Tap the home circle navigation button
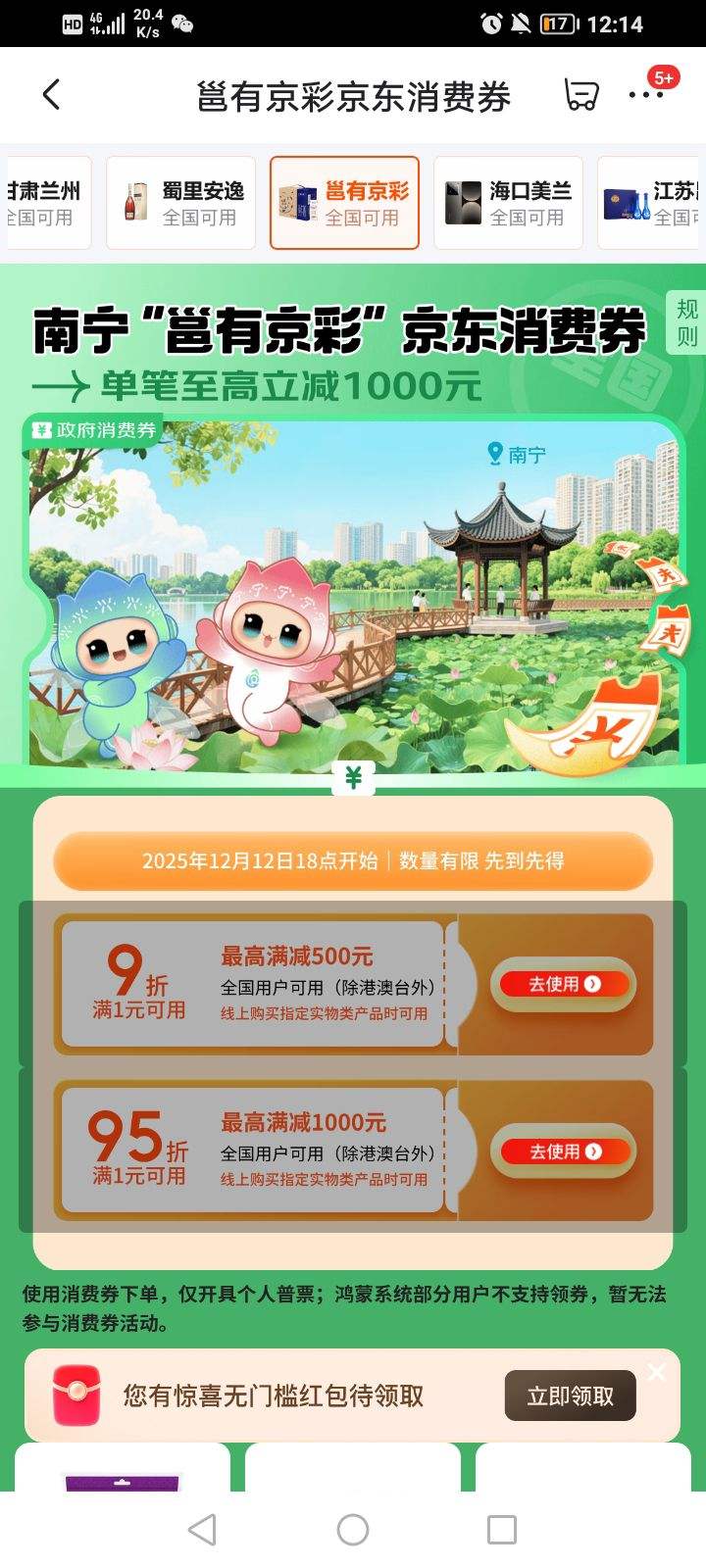The height and width of the screenshot is (1568, 706). click(353, 1529)
